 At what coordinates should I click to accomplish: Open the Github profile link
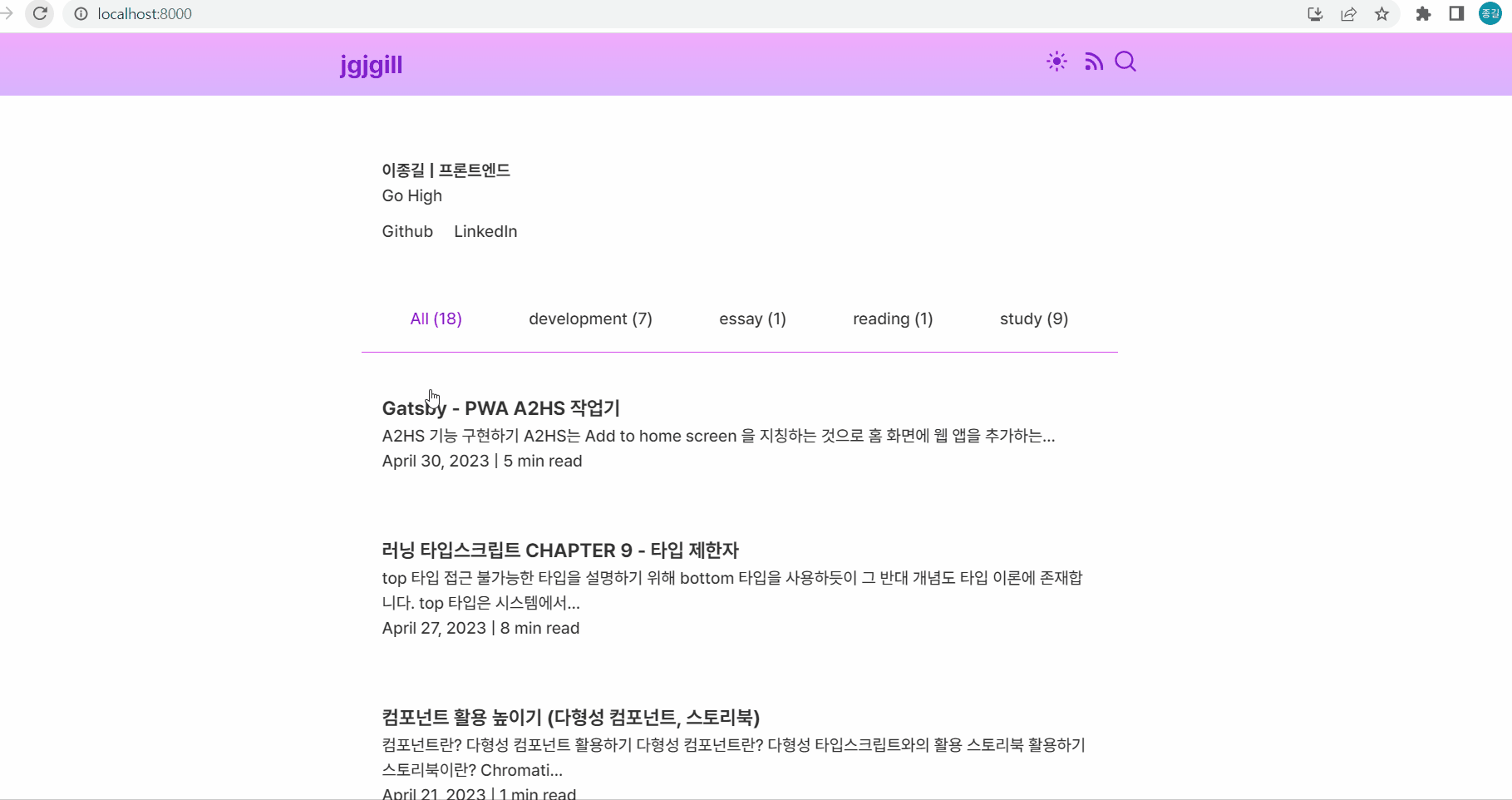coord(407,231)
